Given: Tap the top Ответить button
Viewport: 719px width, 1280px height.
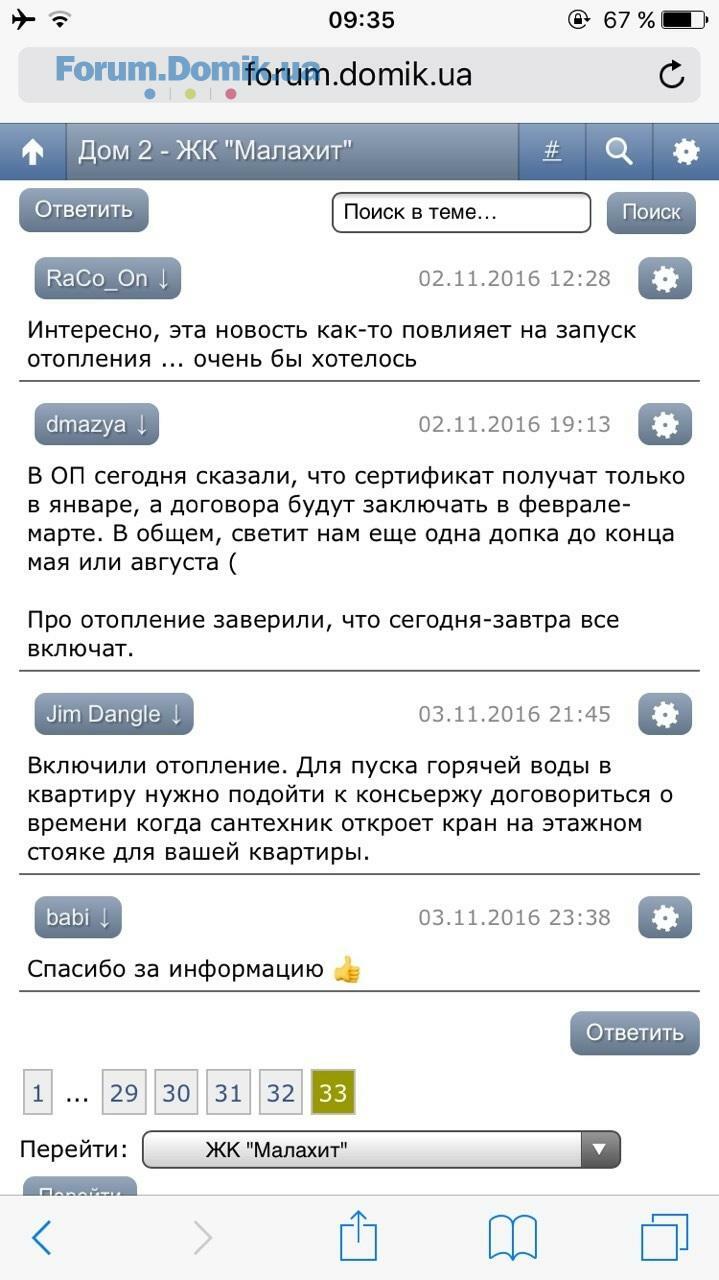Looking at the screenshot, I should click(x=84, y=210).
